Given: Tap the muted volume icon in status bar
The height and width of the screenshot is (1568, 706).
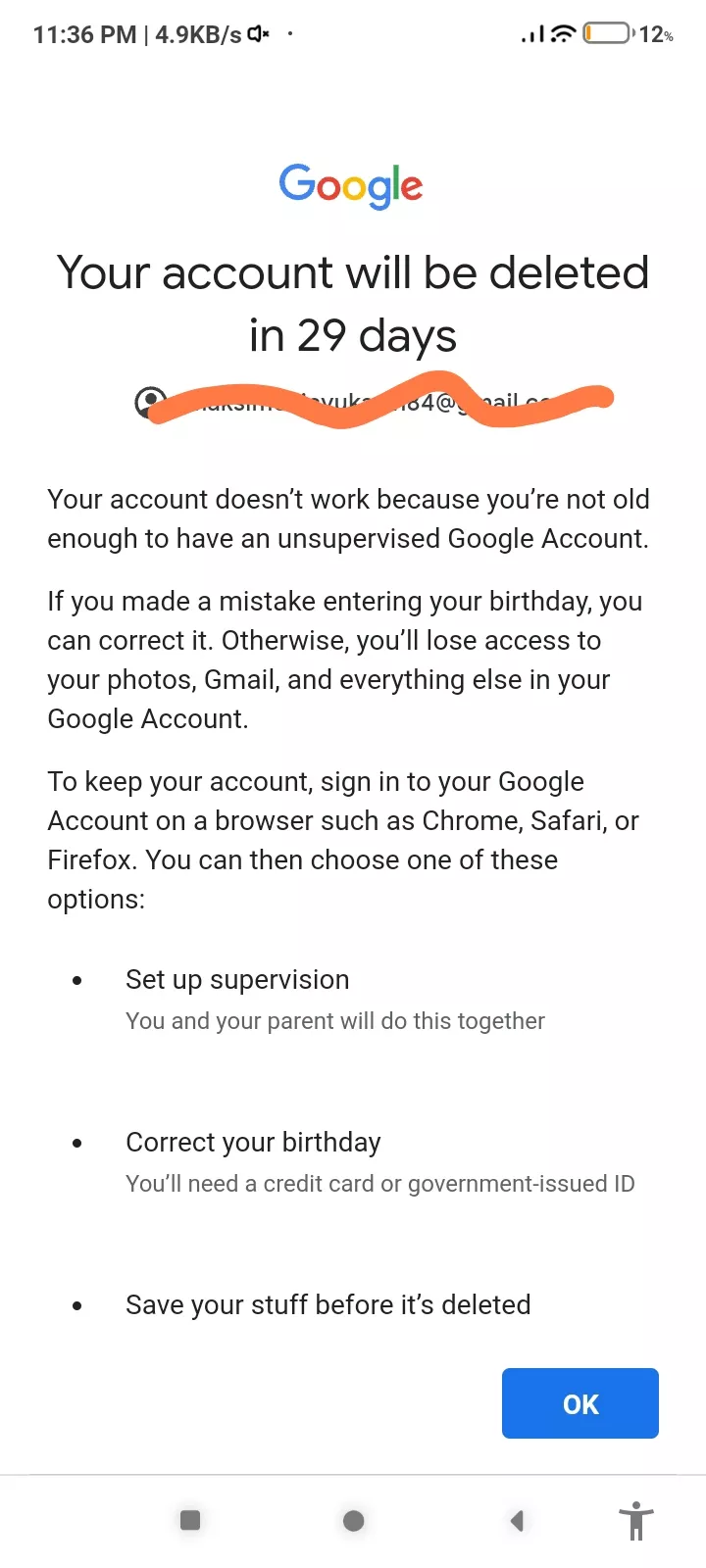Looking at the screenshot, I should click(257, 33).
